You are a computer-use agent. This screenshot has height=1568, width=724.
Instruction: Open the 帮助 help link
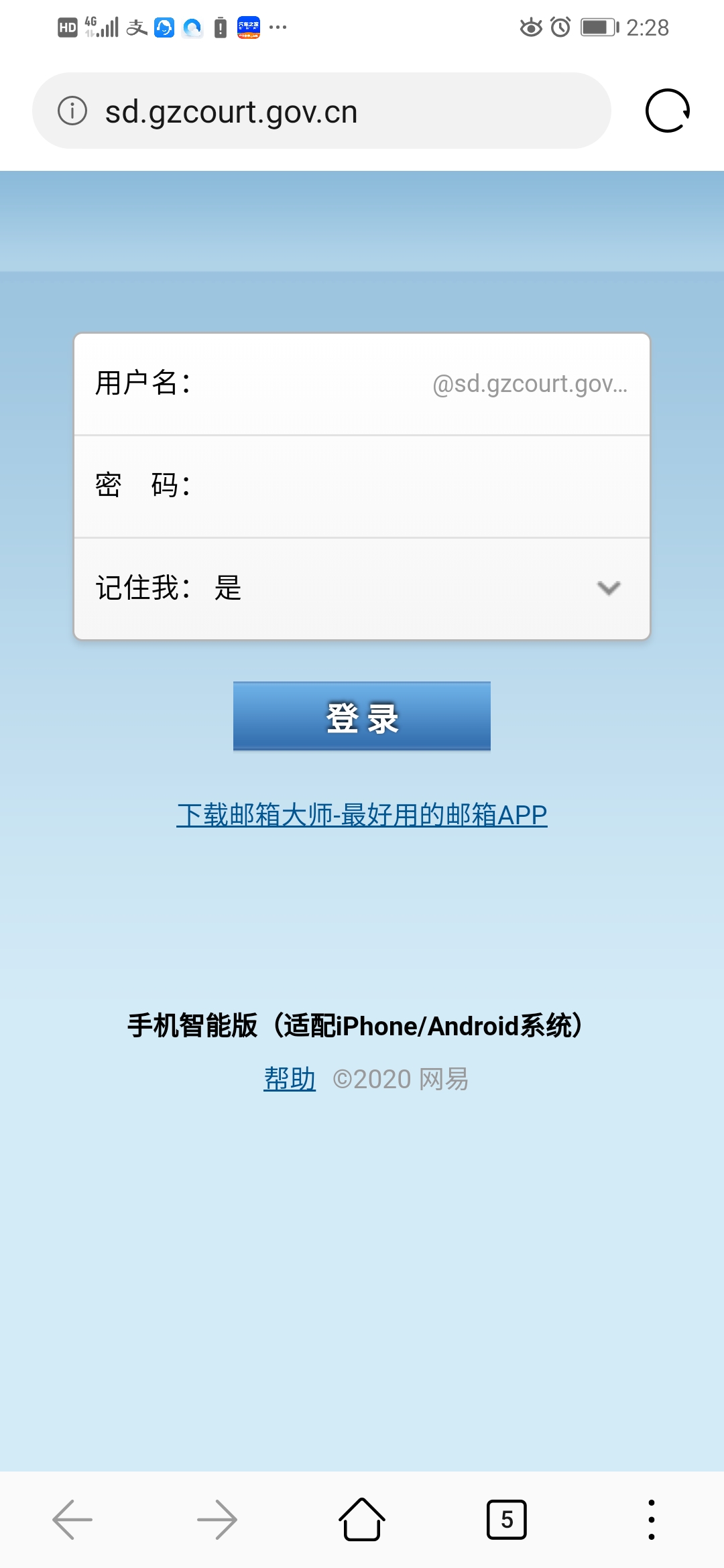(290, 1079)
